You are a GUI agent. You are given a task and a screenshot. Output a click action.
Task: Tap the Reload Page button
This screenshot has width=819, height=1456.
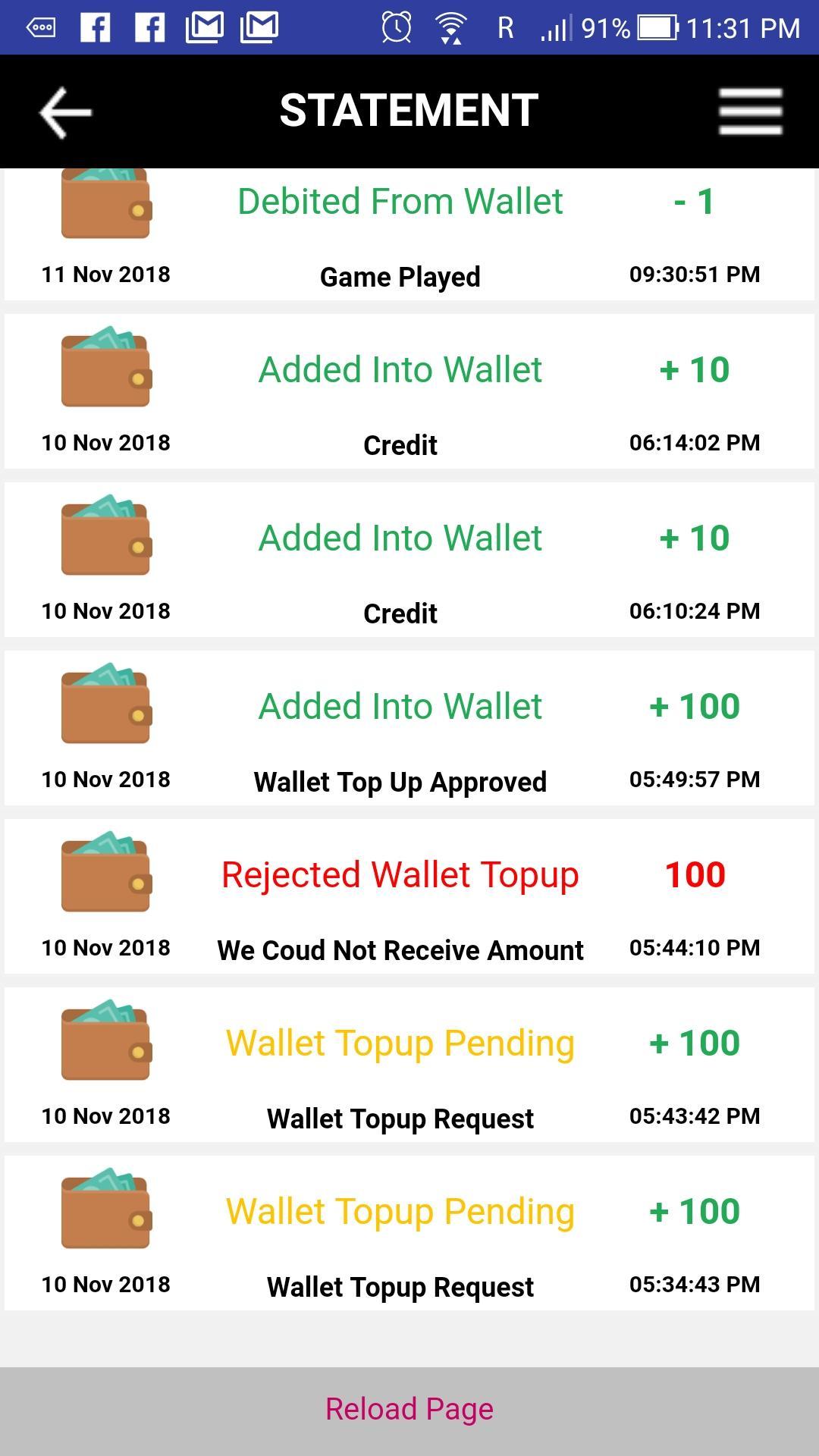point(409,1409)
